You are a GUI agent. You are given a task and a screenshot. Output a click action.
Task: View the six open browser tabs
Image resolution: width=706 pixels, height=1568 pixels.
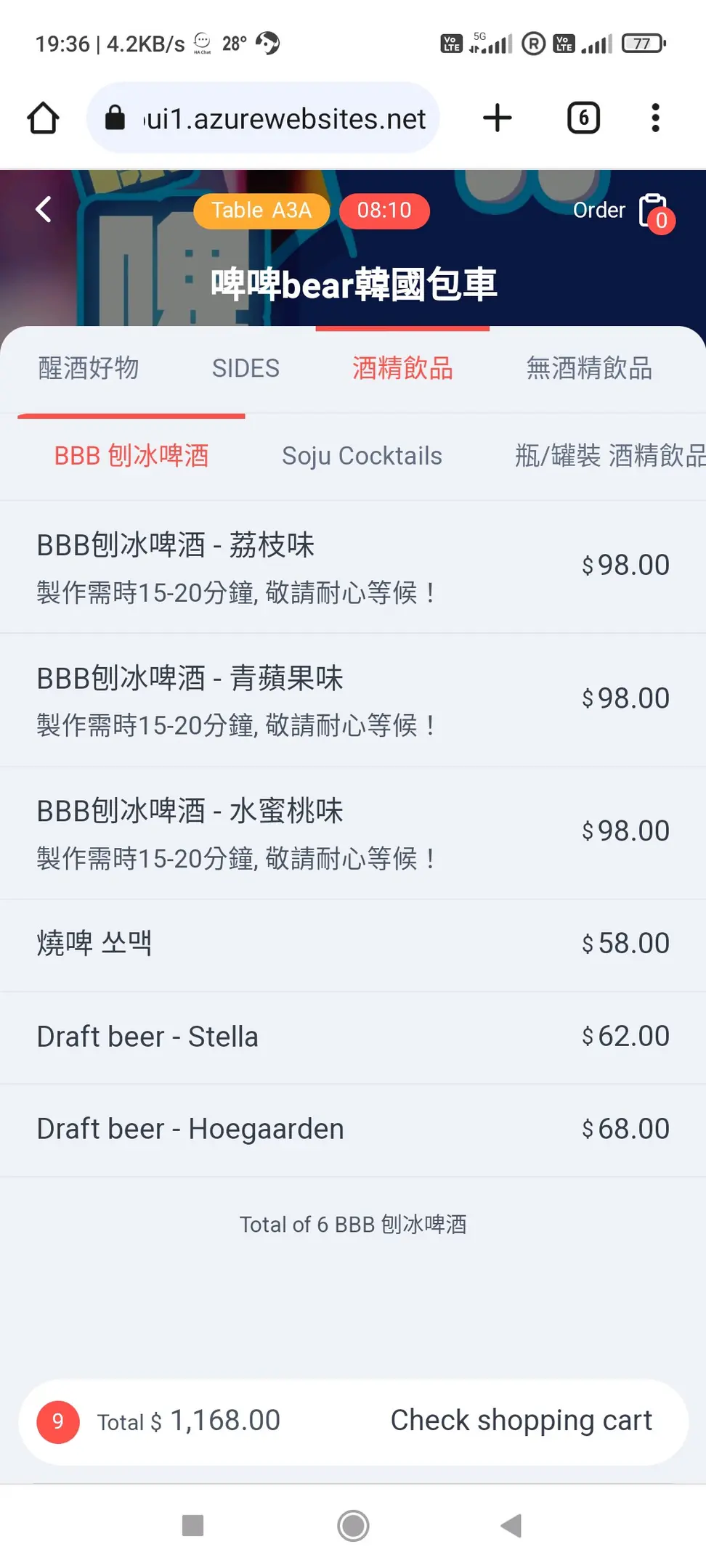(583, 118)
